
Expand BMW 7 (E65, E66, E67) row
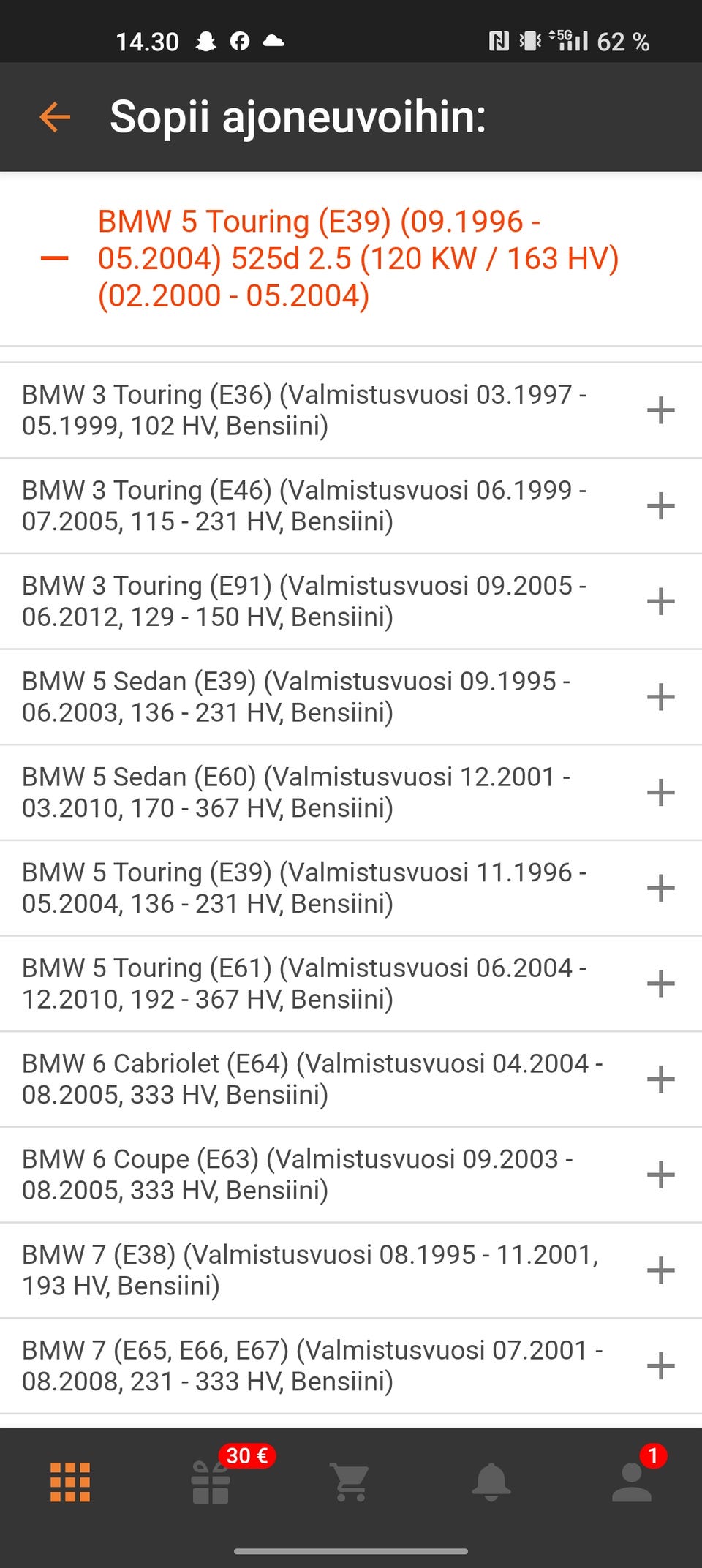(660, 1365)
